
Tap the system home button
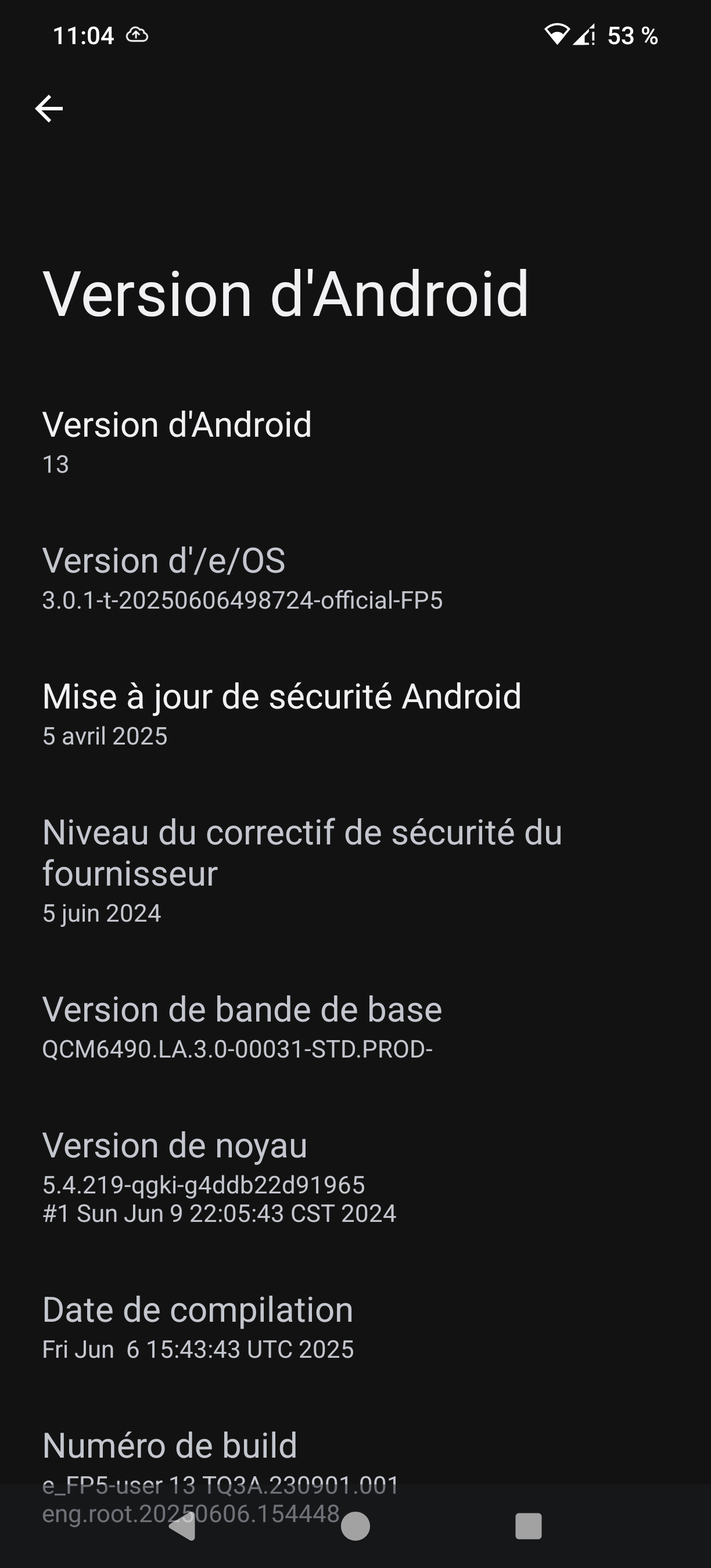pos(355,1526)
